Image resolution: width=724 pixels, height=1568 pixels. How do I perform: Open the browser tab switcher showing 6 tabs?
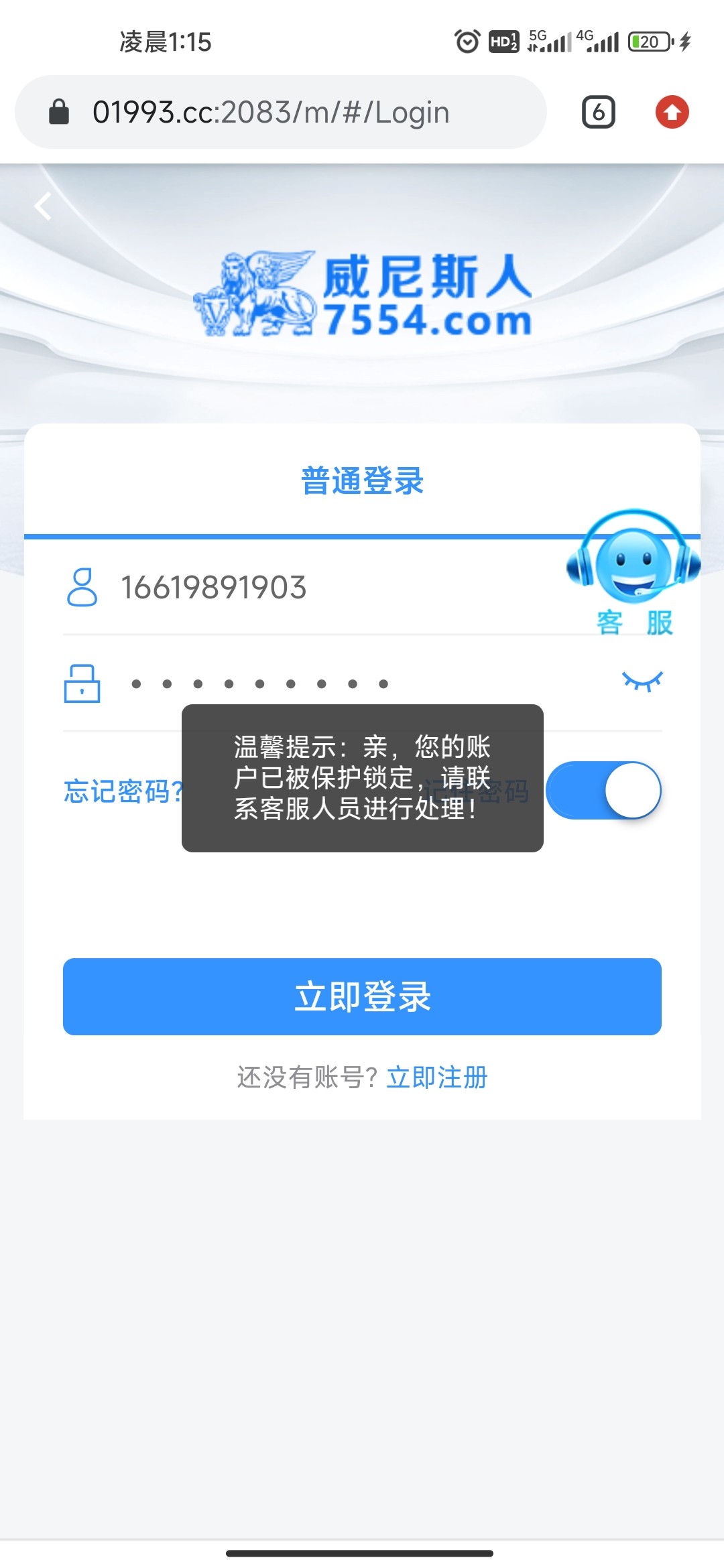(597, 111)
